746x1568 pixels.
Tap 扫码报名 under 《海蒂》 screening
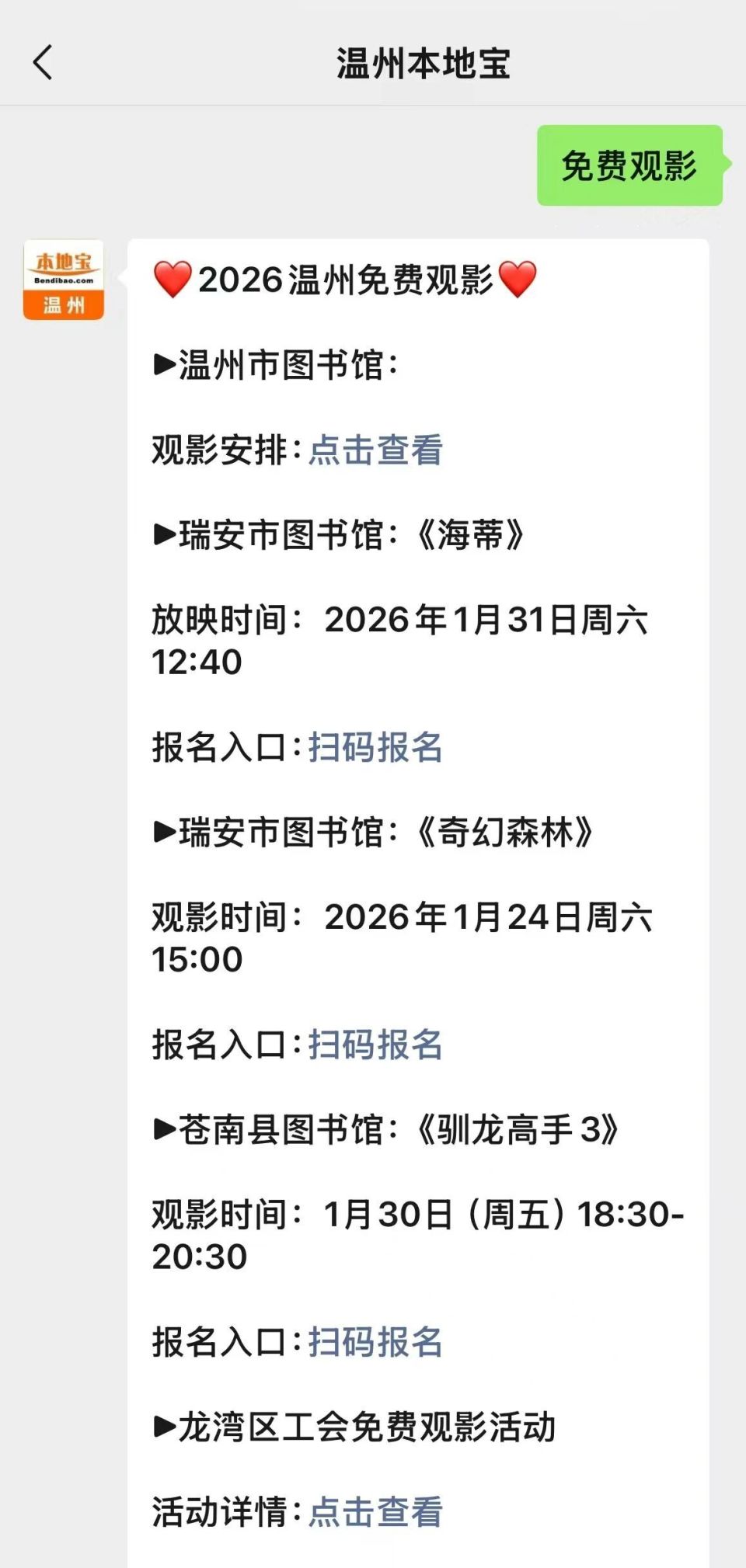pyautogui.click(x=375, y=748)
